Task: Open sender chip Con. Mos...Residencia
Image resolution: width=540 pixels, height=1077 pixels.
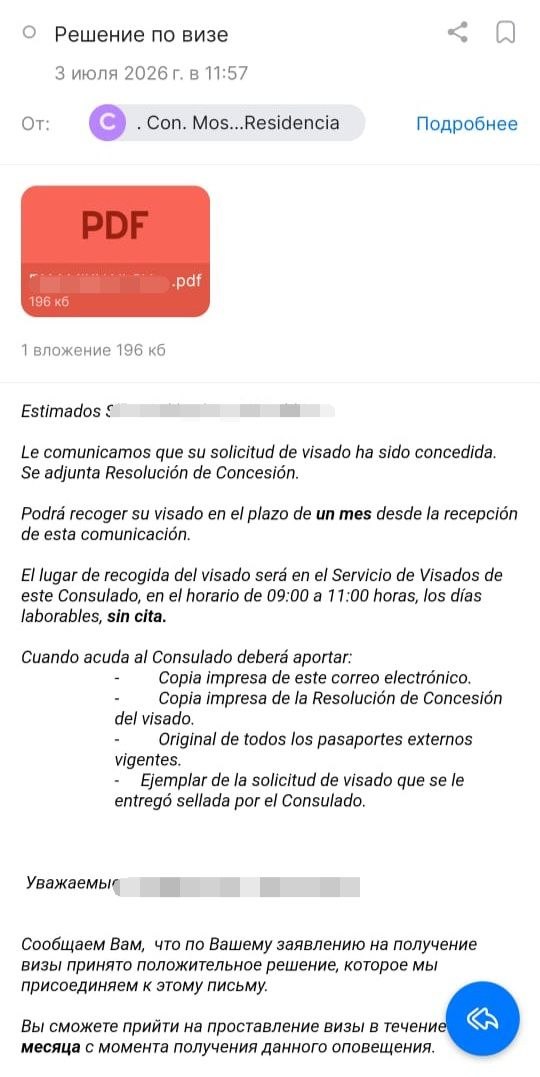Action: [227, 123]
